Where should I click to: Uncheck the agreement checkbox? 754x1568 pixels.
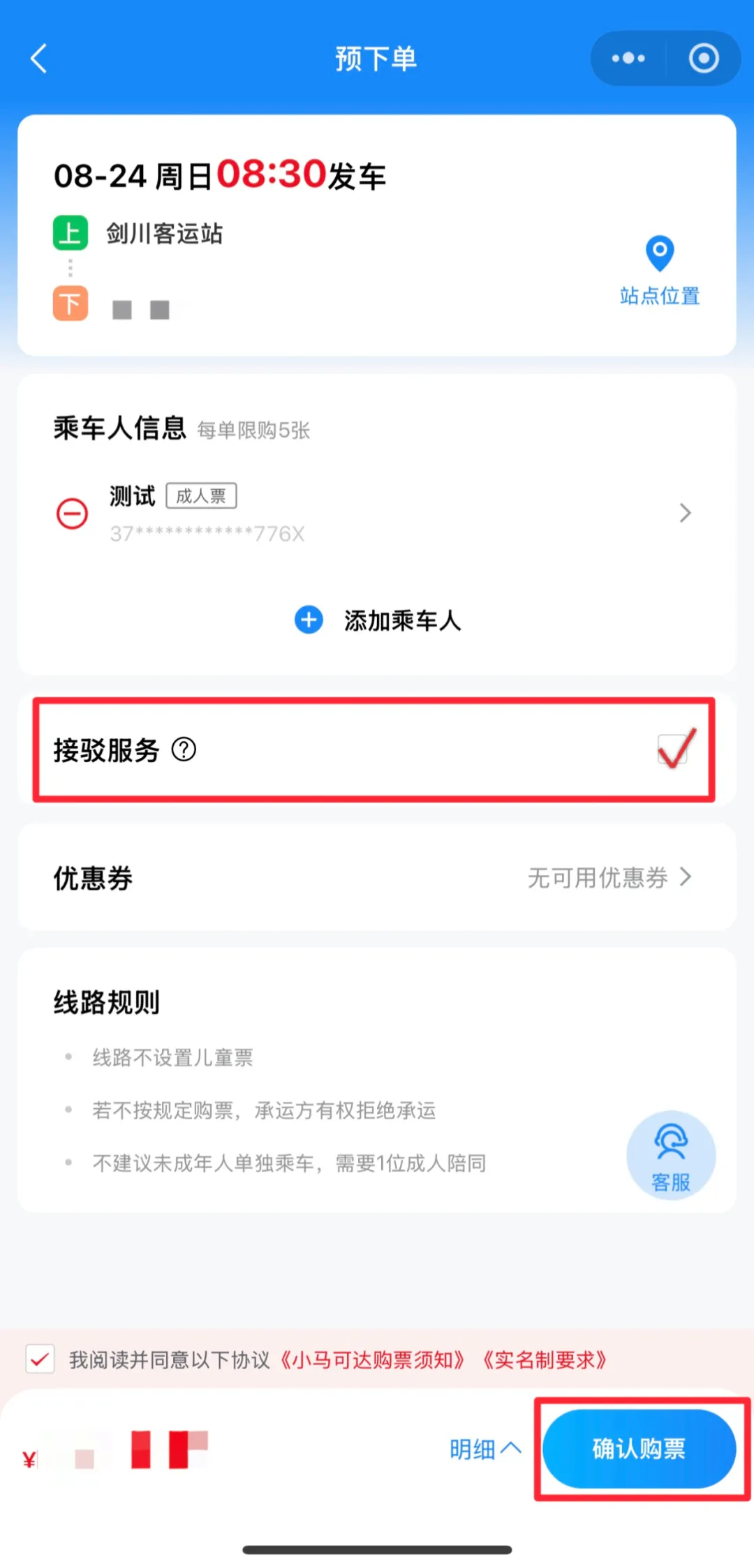pyautogui.click(x=40, y=1359)
